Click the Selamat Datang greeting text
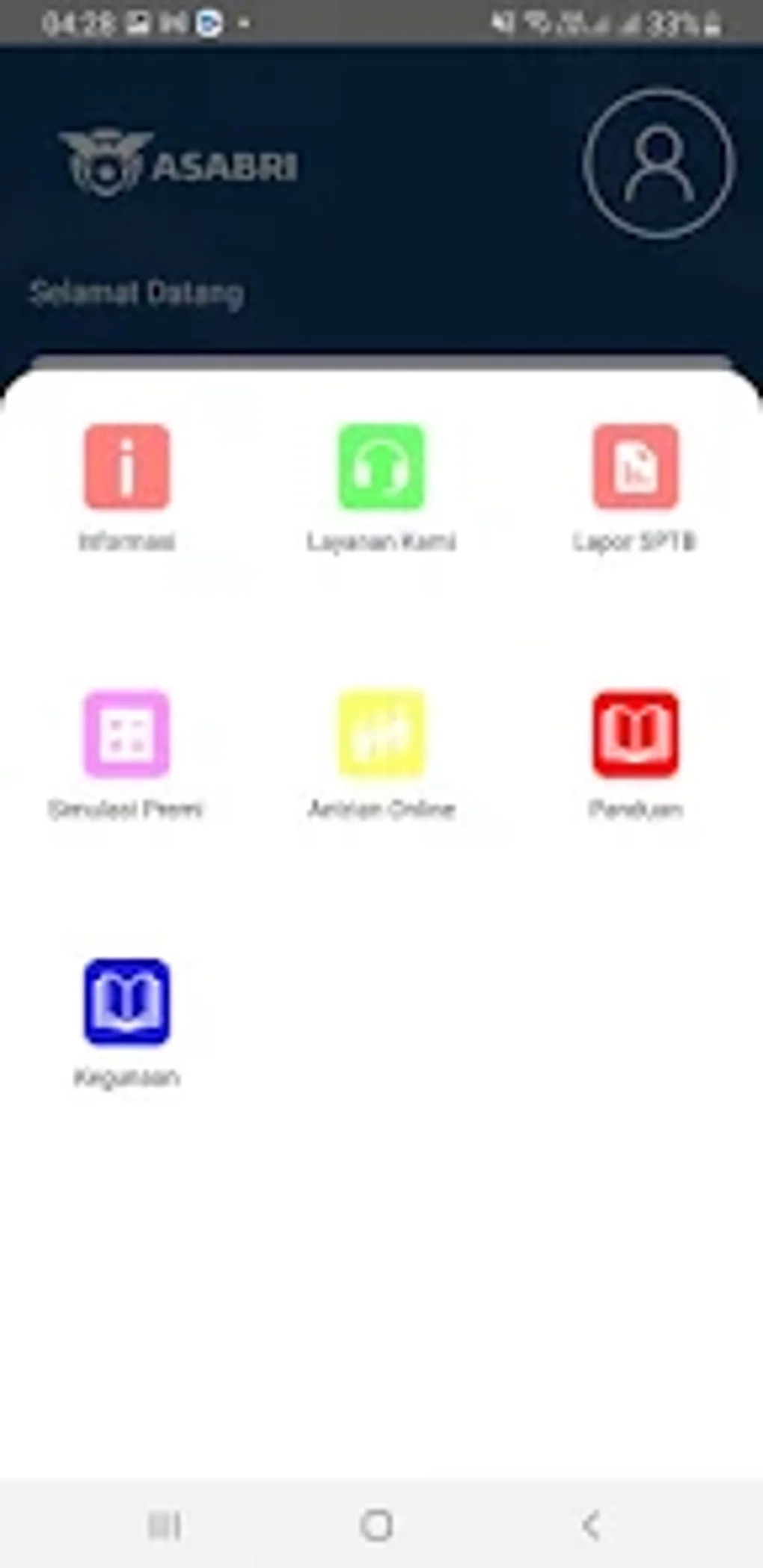The height and width of the screenshot is (1568, 763). coord(138,293)
